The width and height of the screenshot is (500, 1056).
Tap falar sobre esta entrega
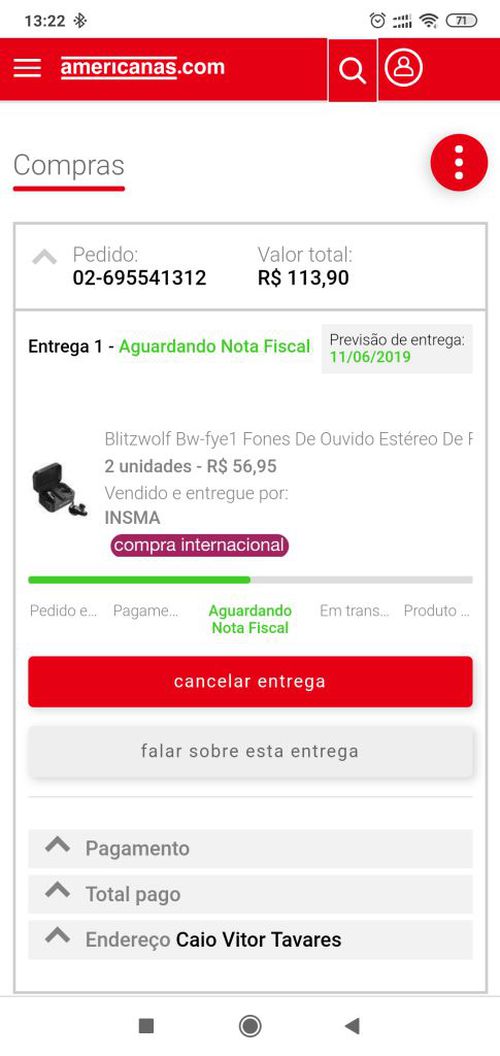click(x=250, y=751)
